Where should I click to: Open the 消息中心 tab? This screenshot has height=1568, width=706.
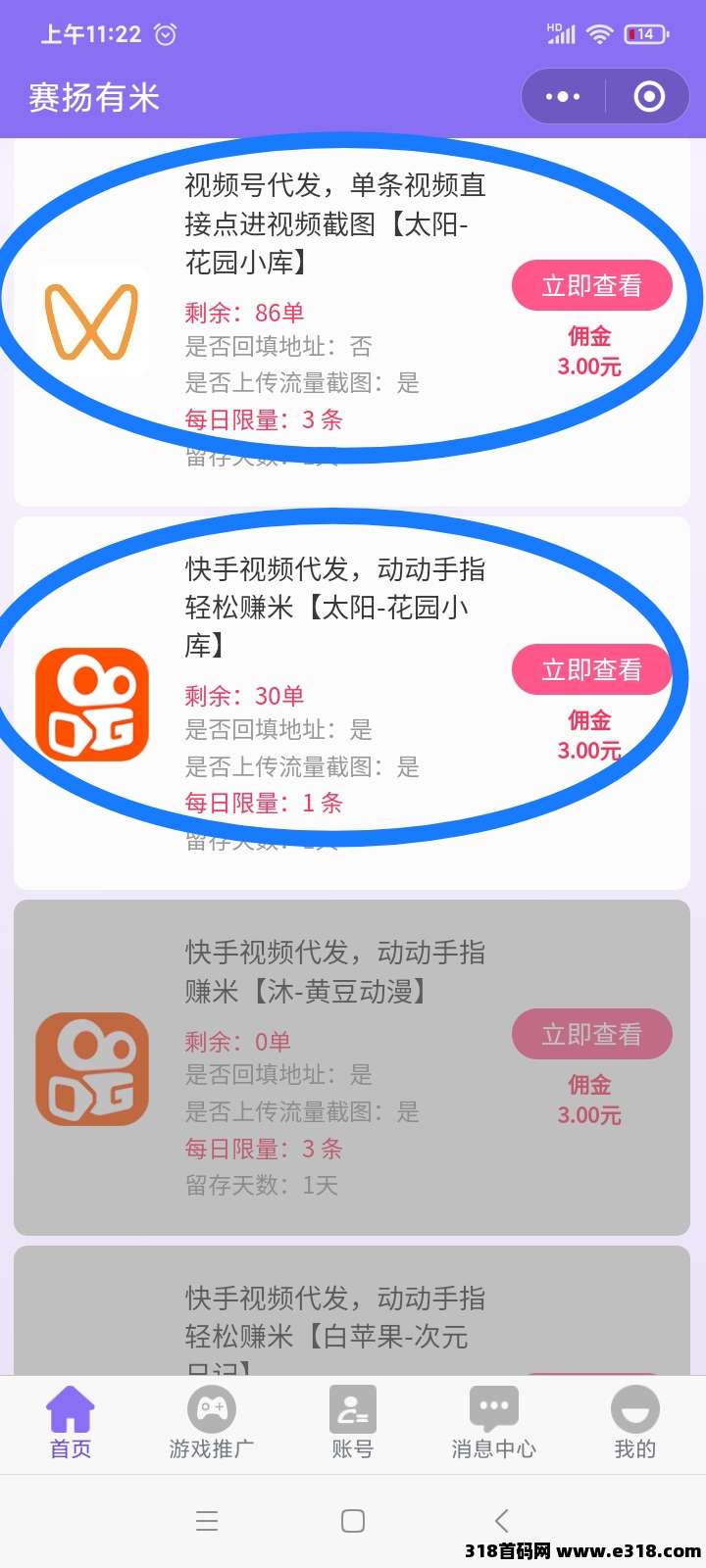click(x=493, y=1423)
